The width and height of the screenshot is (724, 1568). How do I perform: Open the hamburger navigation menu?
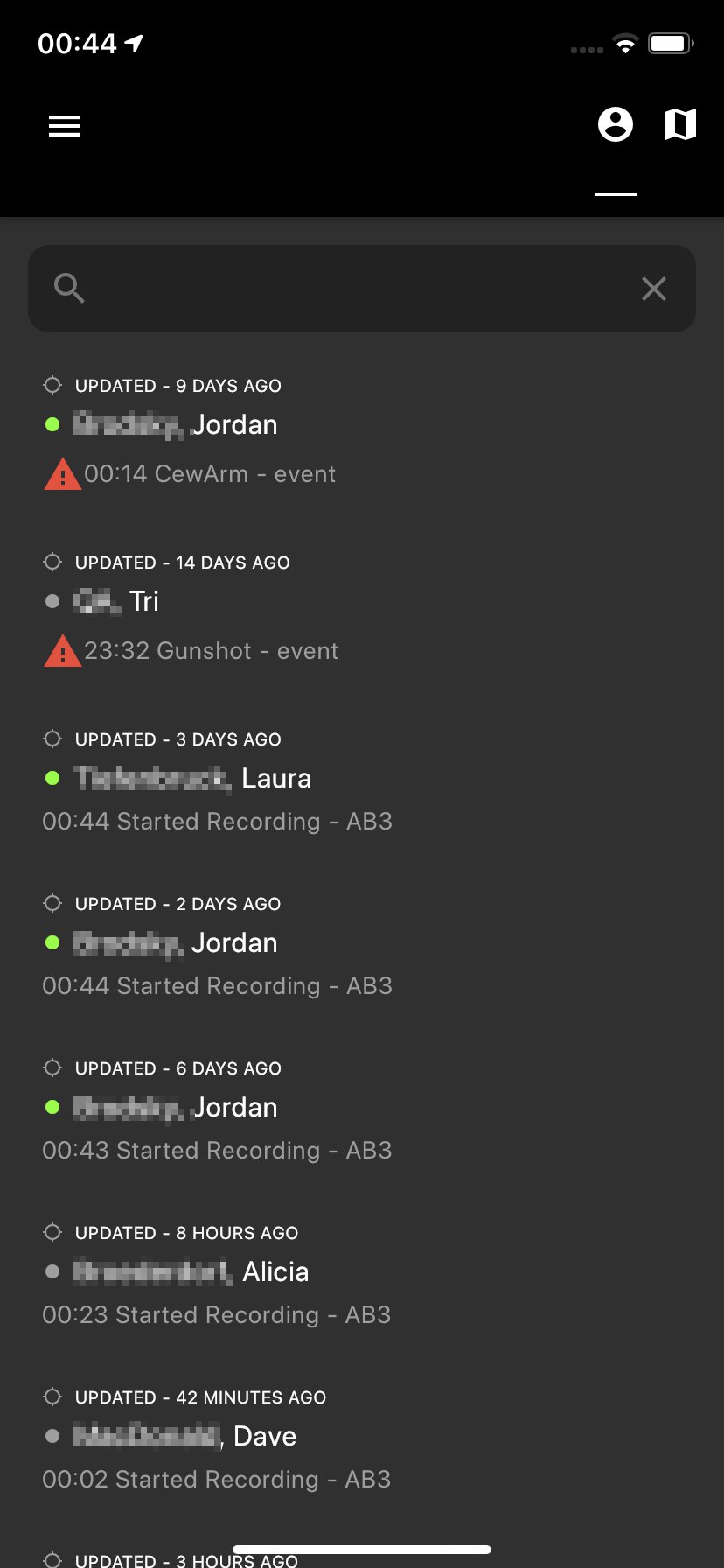coord(64,126)
